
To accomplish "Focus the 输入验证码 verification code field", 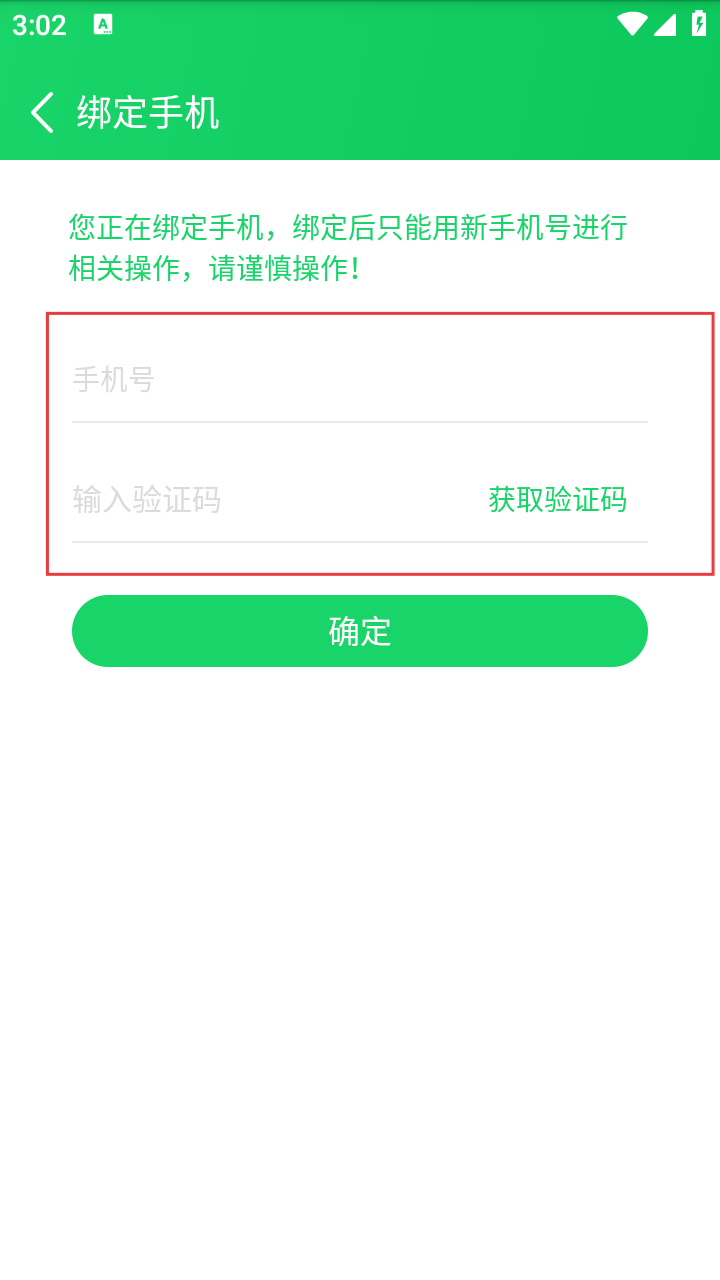I will point(260,499).
